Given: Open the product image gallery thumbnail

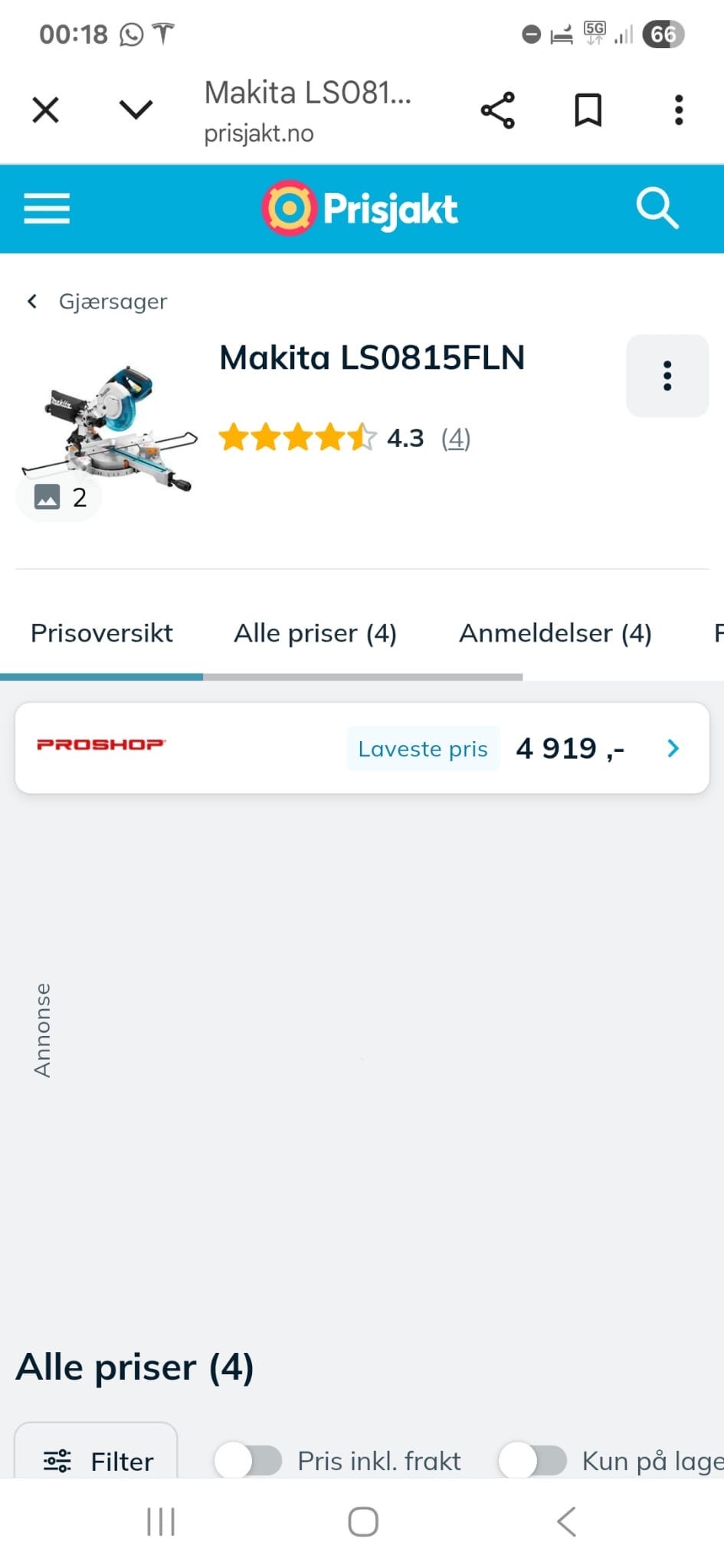Looking at the screenshot, I should tap(59, 498).
